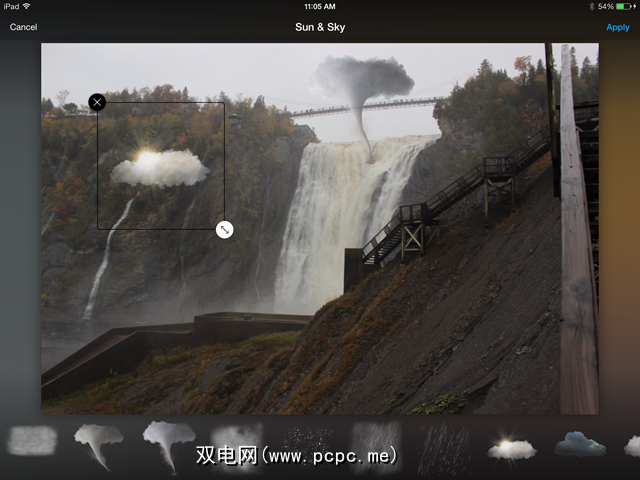
Task: Add the sparkling snow dots effect
Action: pyautogui.click(x=306, y=442)
